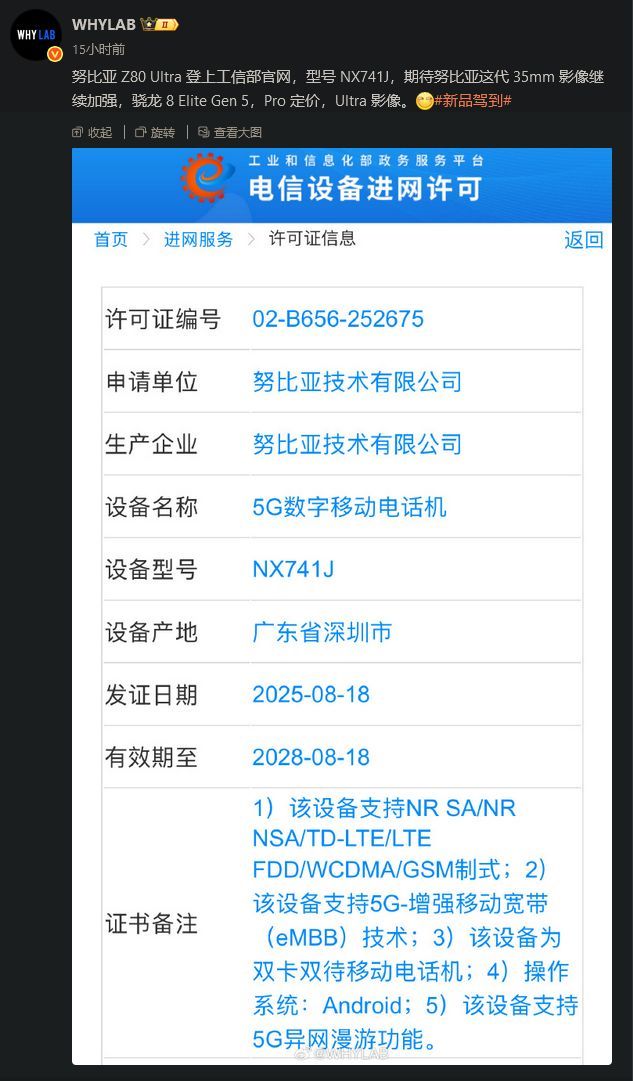Rotate the picture with 旋转
The width and height of the screenshot is (633, 1081).
point(155,132)
